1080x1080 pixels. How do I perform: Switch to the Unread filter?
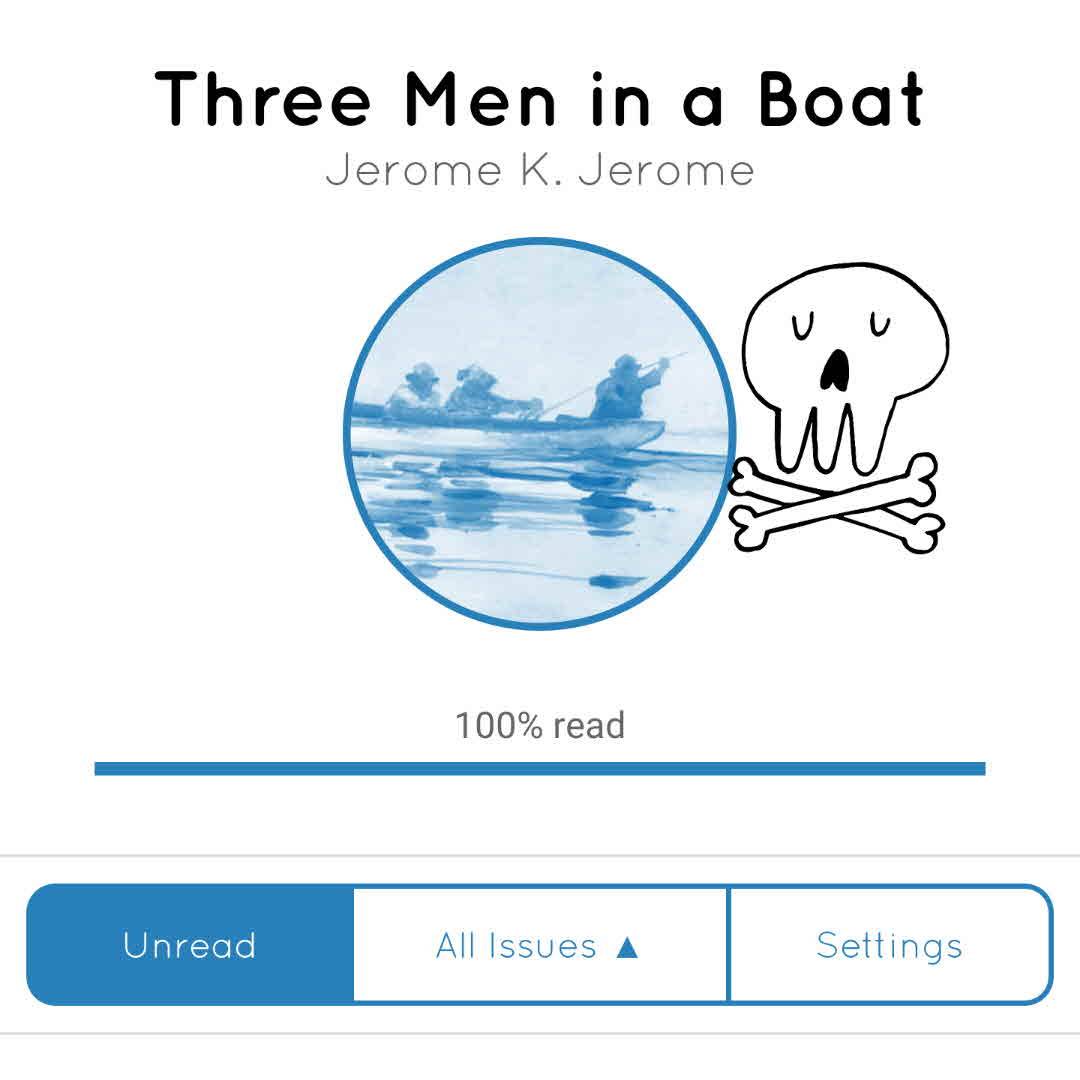click(x=190, y=945)
